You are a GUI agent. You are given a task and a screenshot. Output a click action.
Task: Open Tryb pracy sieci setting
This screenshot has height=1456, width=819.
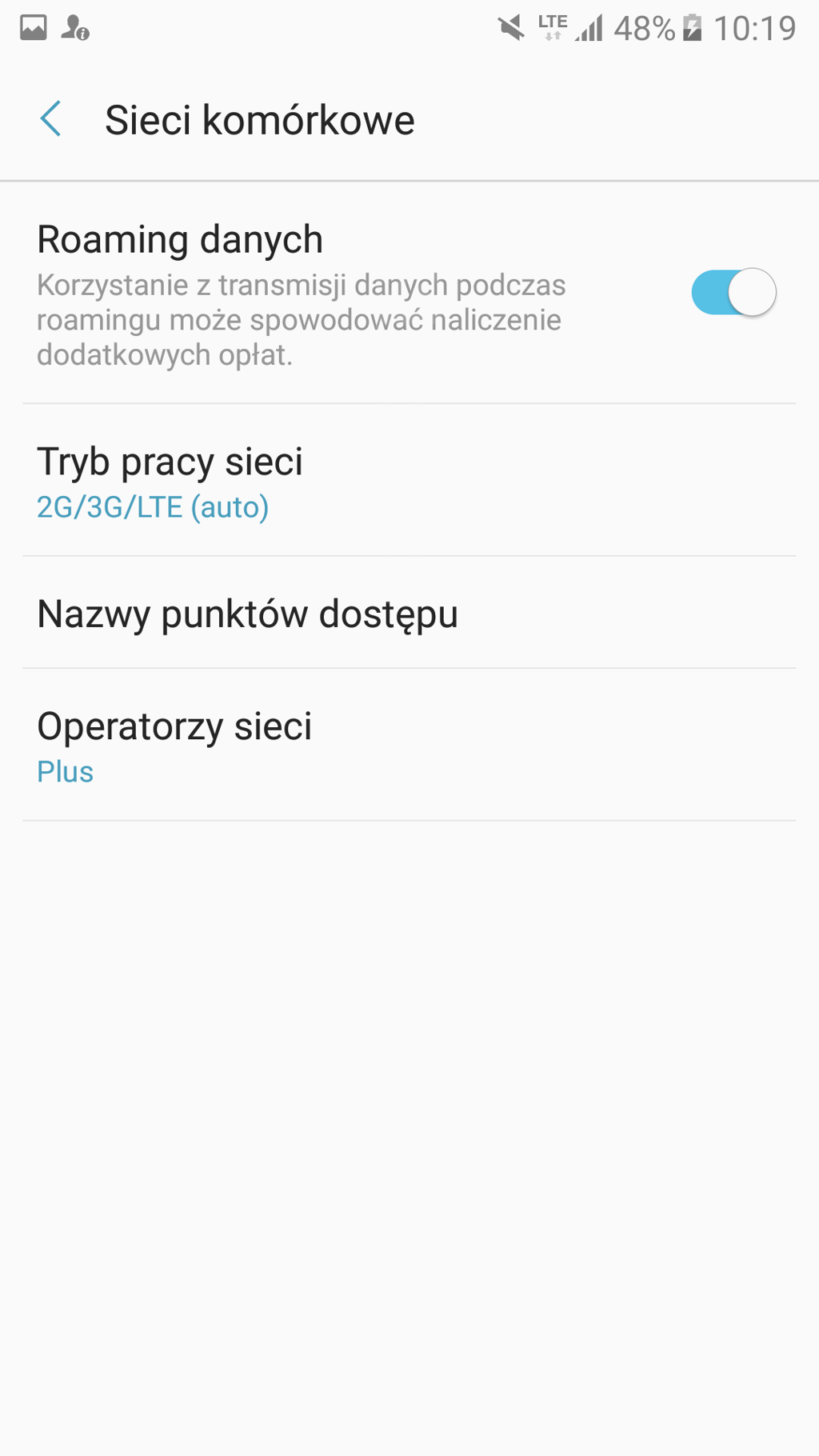tap(408, 481)
